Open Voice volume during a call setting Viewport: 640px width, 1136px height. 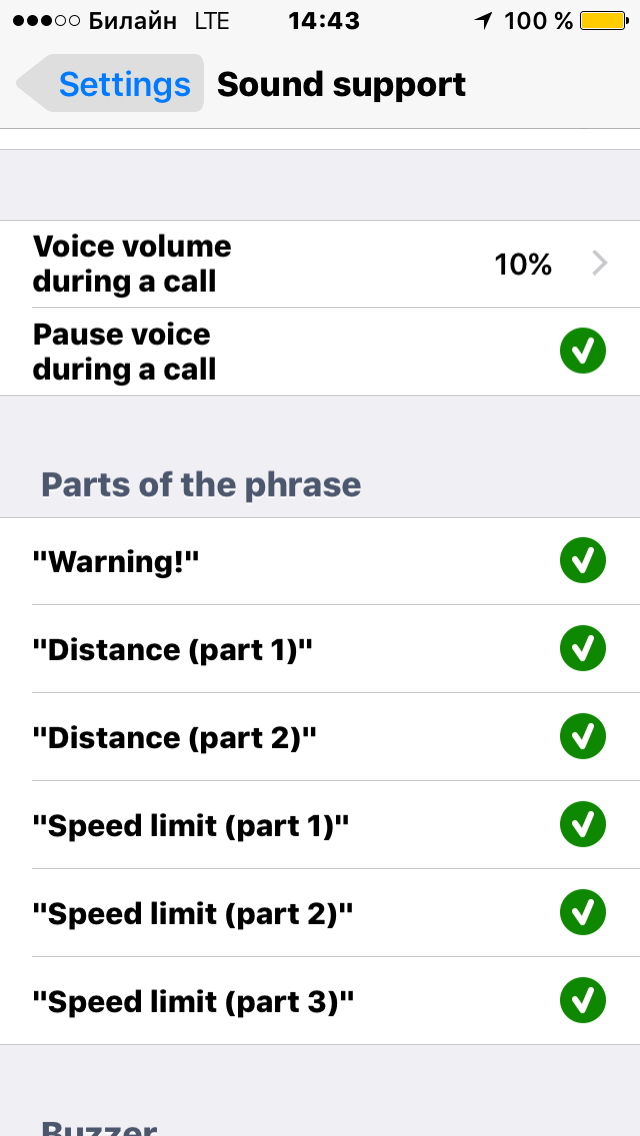point(320,264)
